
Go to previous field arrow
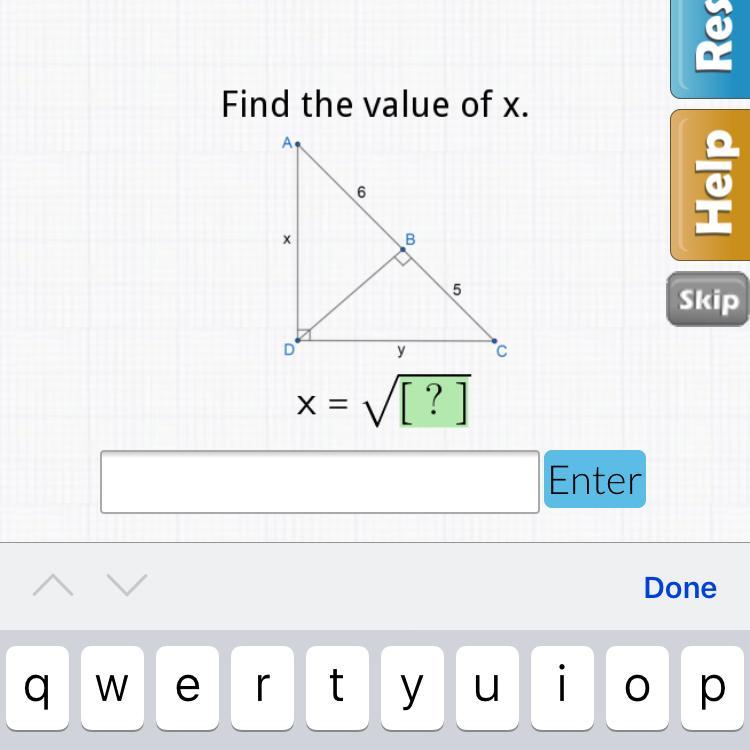(x=53, y=585)
